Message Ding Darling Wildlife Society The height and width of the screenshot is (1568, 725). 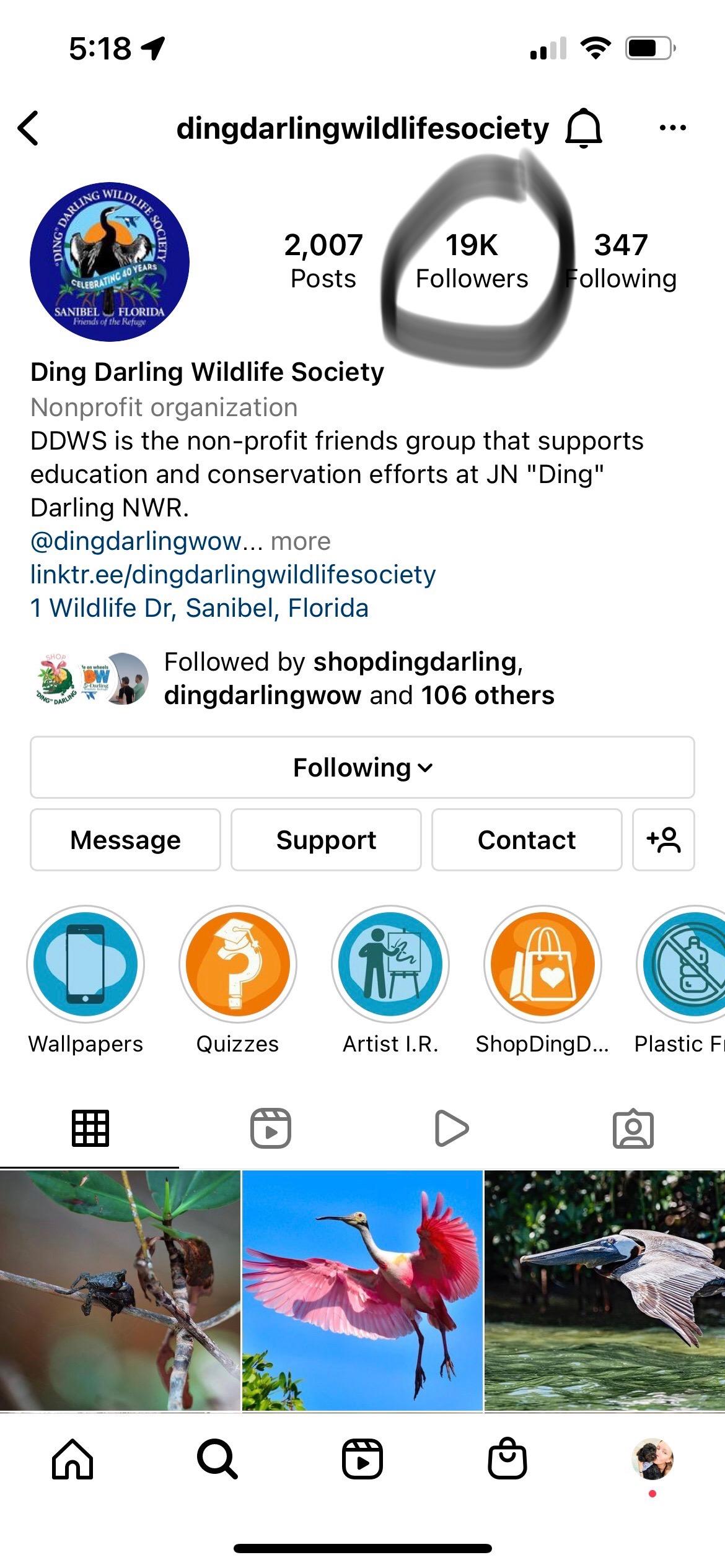[x=125, y=840]
